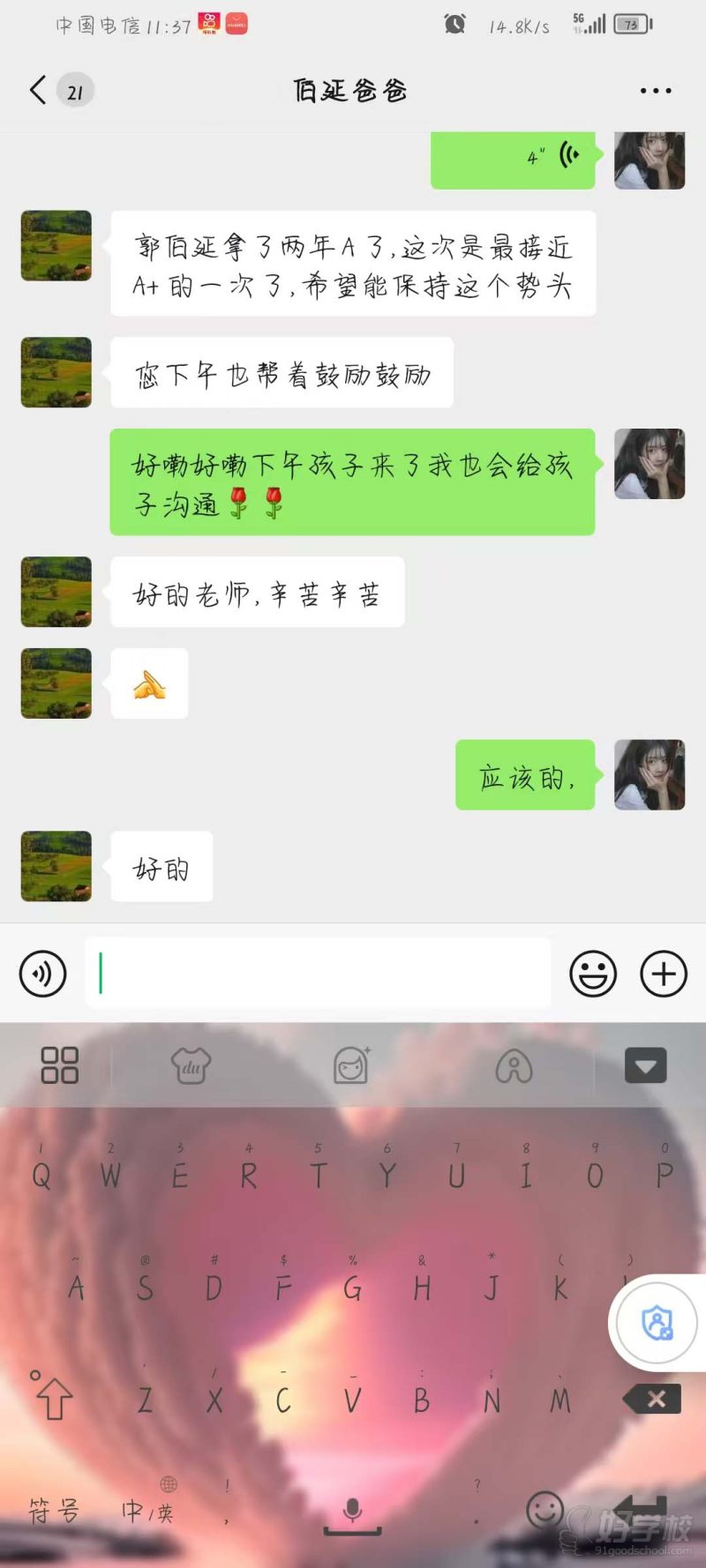706x1568 pixels.
Task: Tap the voice input icon beside the message field
Action: pyautogui.click(x=41, y=974)
